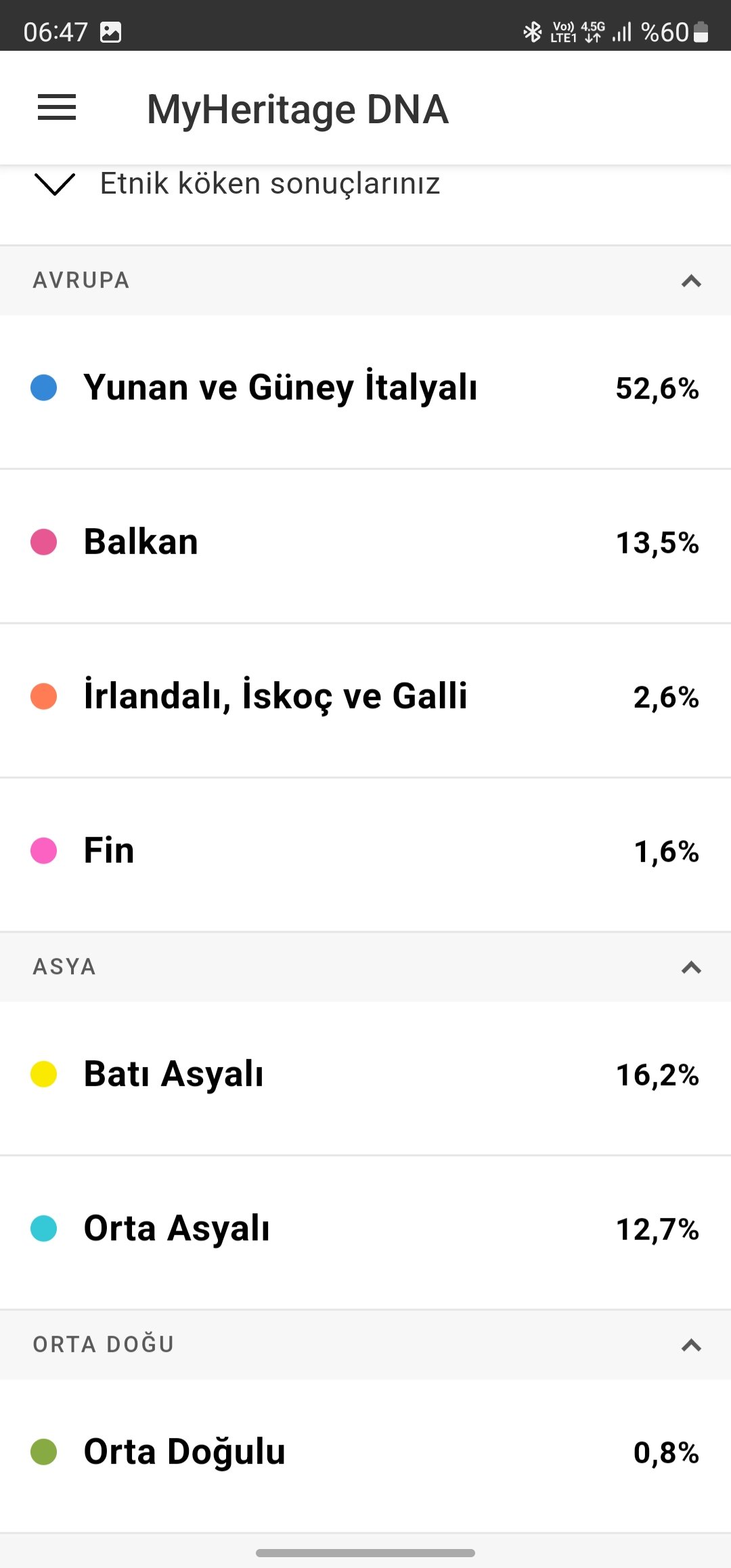Show Batı Asyalı ethnicity details

coord(365,1074)
